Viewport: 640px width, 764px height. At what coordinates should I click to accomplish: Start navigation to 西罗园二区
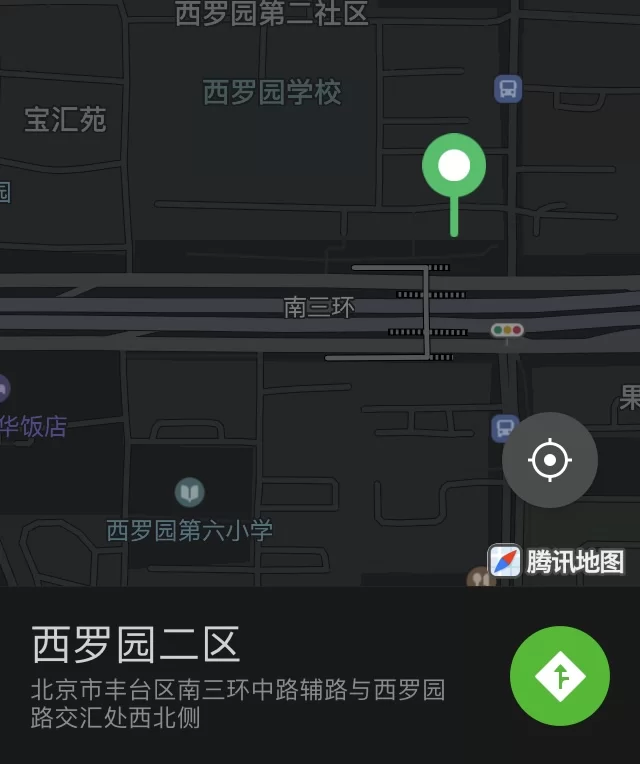559,676
